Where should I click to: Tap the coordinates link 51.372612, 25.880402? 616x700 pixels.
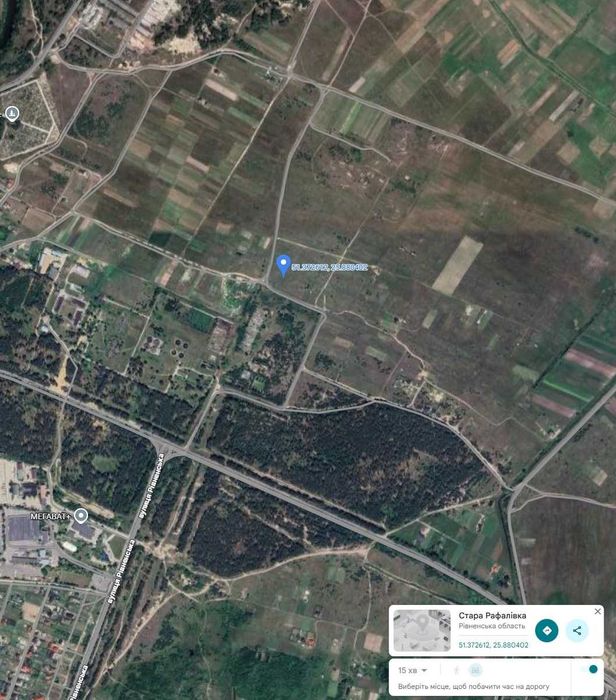(x=493, y=645)
